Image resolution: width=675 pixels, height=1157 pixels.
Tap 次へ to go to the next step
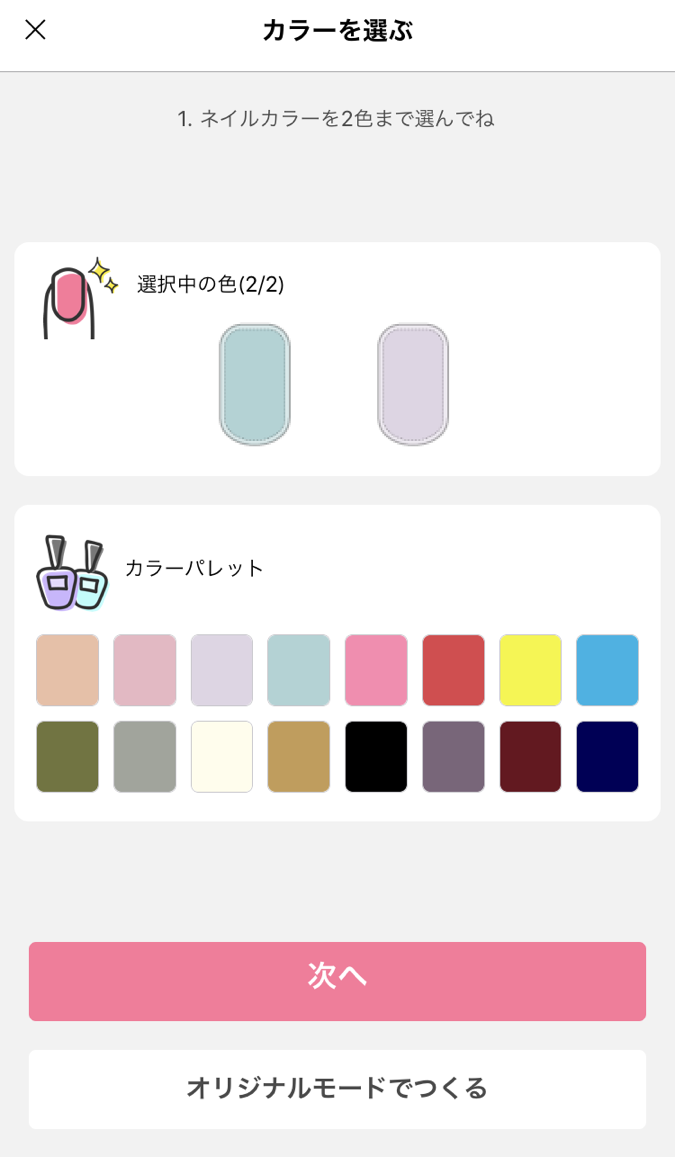pos(337,981)
